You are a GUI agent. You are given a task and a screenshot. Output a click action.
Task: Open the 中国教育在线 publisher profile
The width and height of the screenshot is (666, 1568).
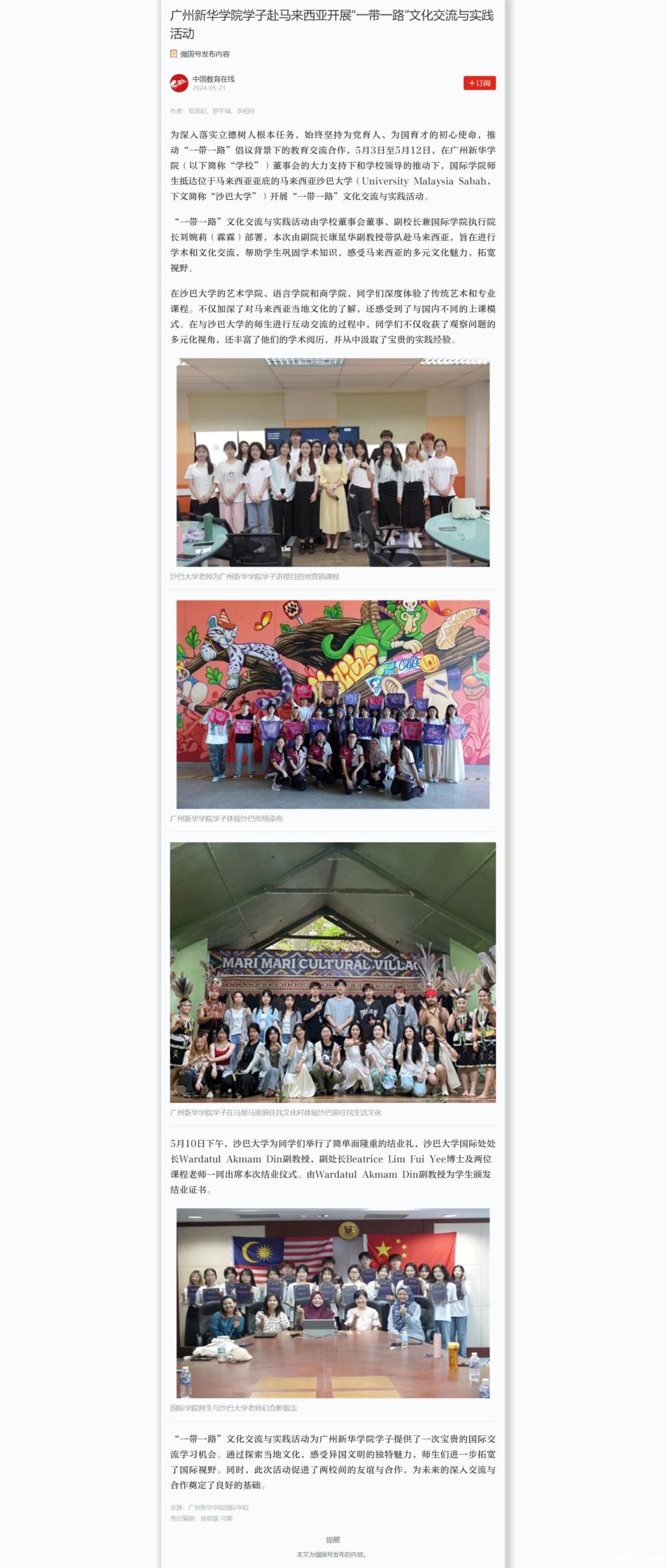(x=213, y=79)
